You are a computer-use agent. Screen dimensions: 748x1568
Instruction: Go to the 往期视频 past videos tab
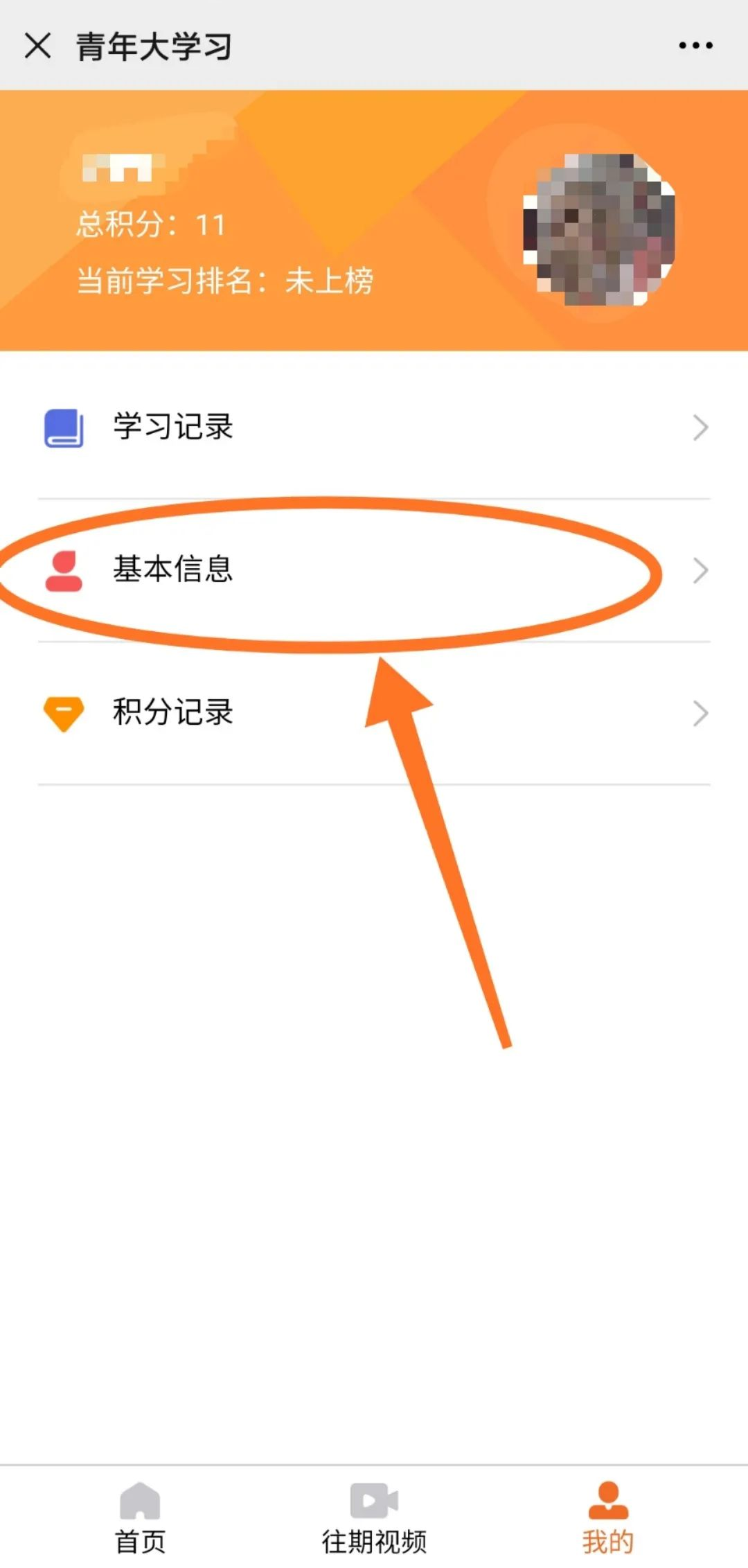pos(374,1517)
